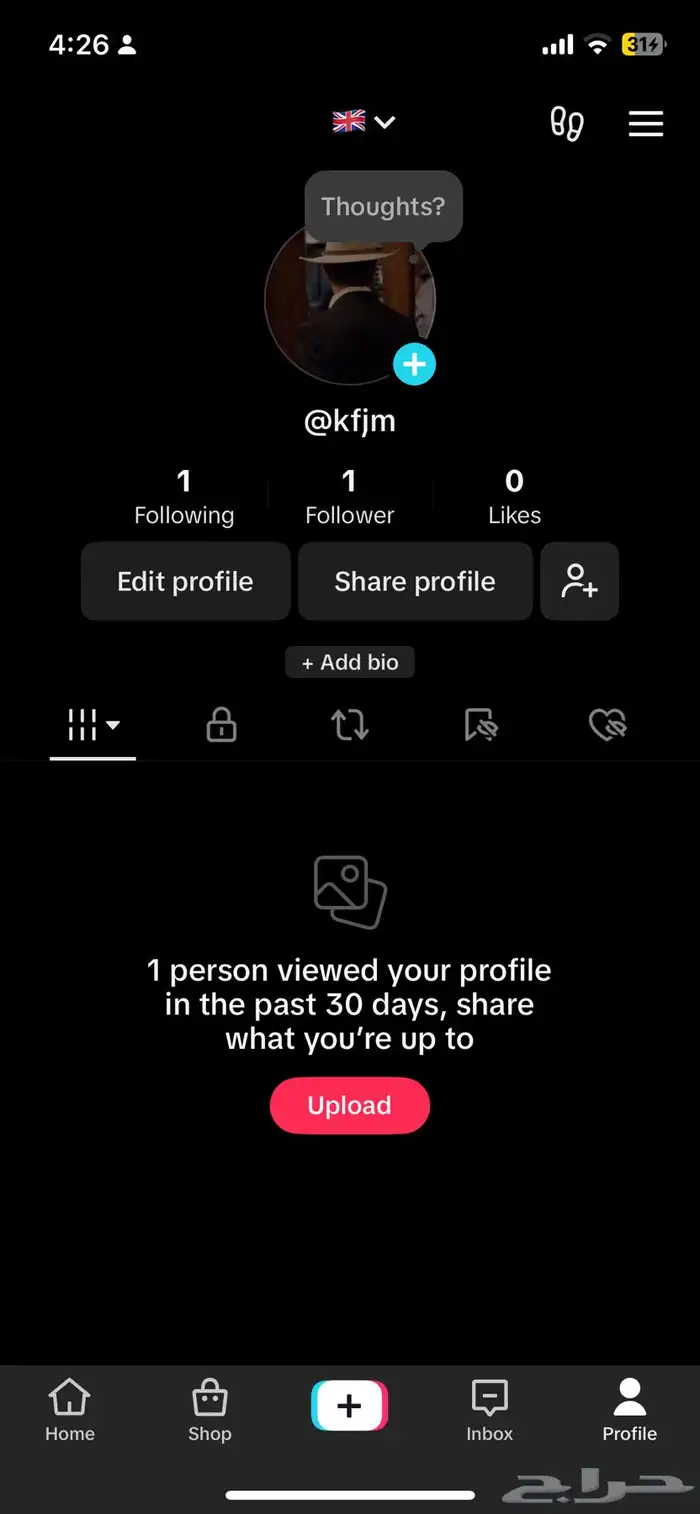
Task: Switch to the hidden favorites bookmark tab
Action: tap(480, 725)
